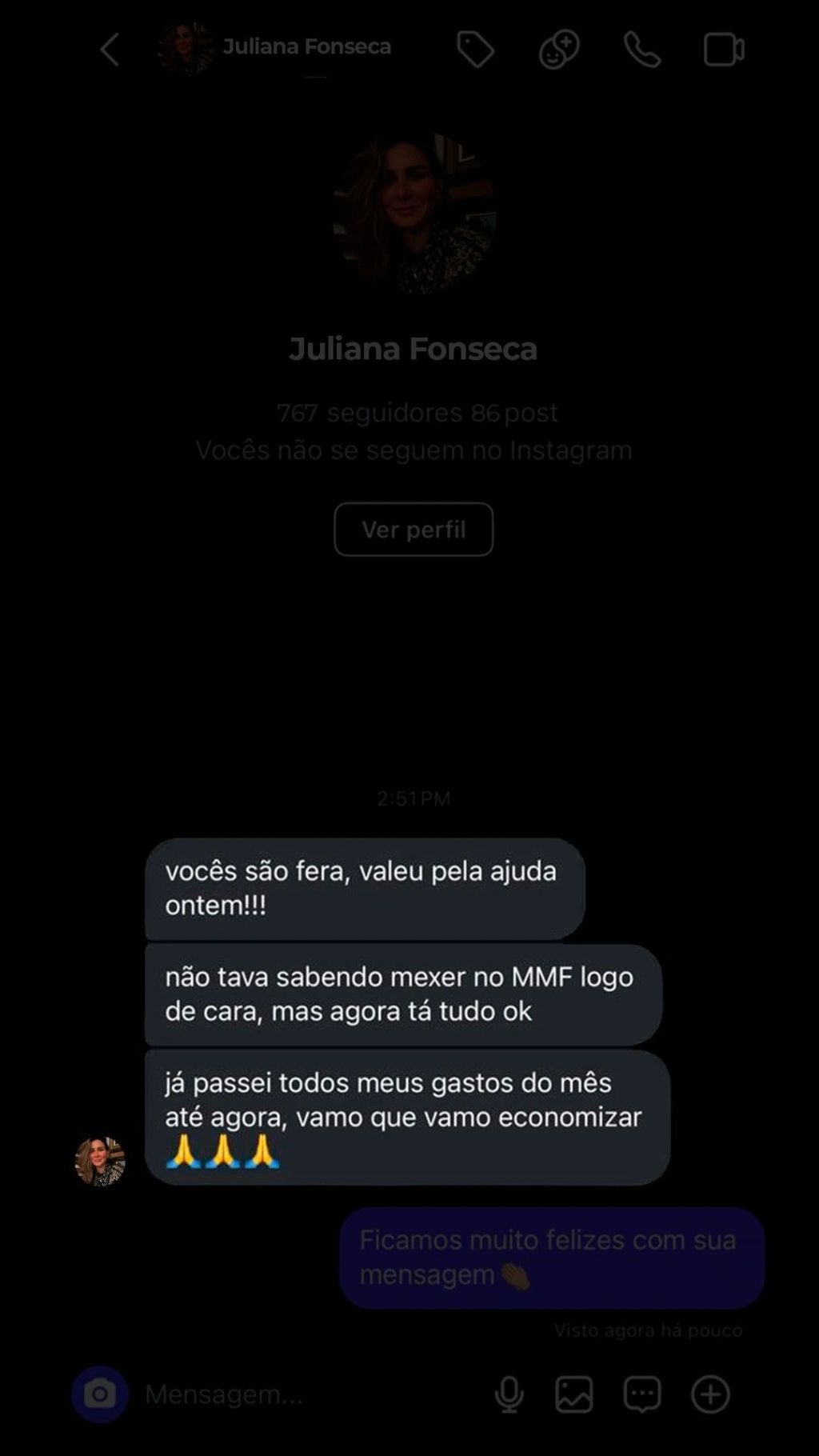819x1456 pixels.
Task: Open the plus menu for more options
Action: (x=710, y=1394)
